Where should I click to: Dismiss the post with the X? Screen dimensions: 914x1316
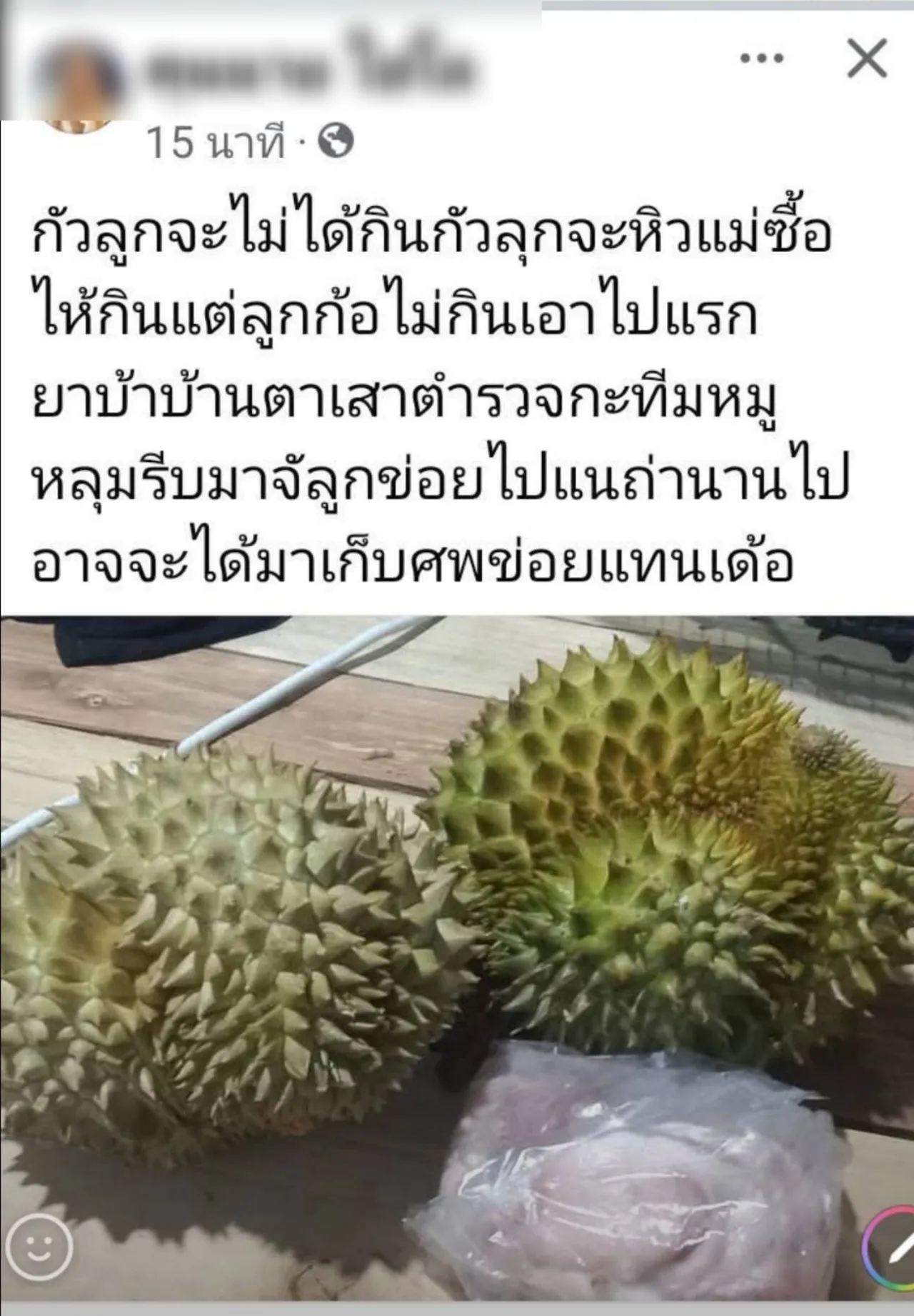click(x=867, y=59)
